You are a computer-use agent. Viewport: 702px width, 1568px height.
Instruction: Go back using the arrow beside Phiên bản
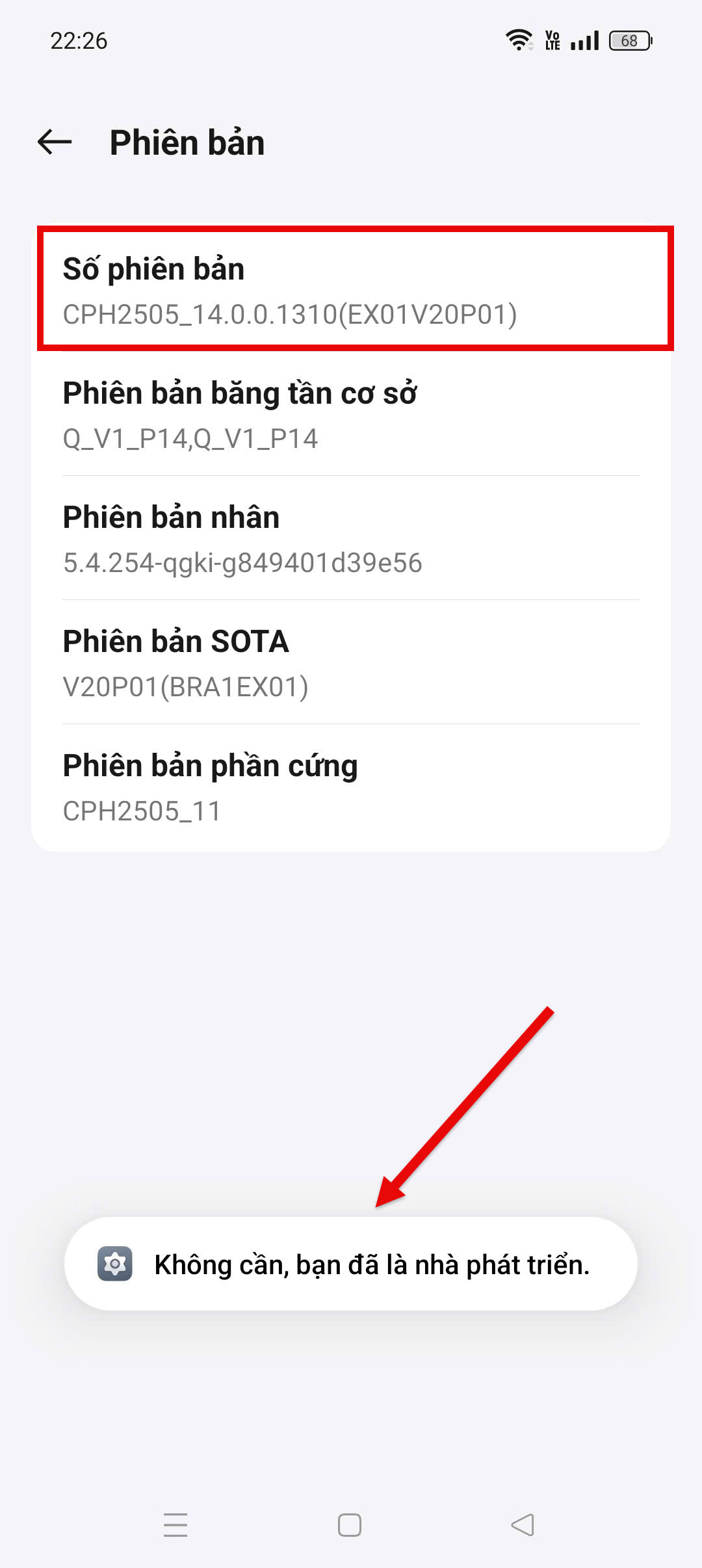[55, 142]
